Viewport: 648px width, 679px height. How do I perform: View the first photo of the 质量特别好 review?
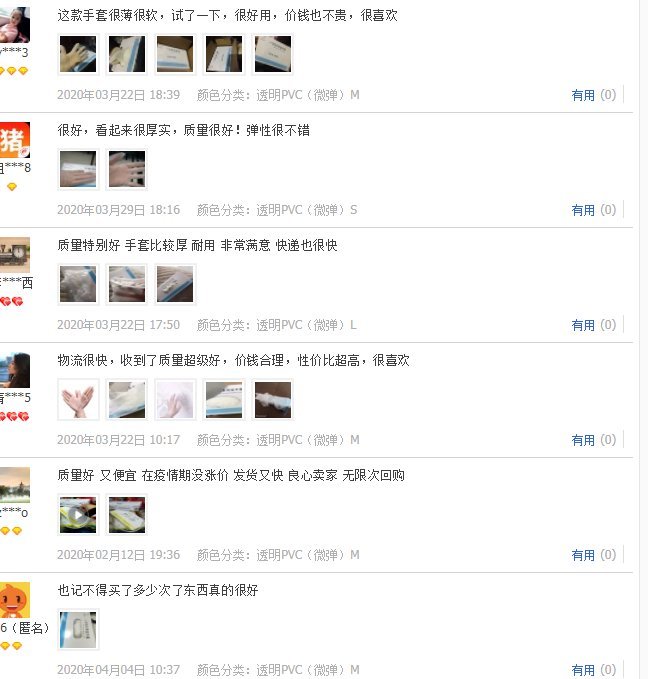pos(77,284)
